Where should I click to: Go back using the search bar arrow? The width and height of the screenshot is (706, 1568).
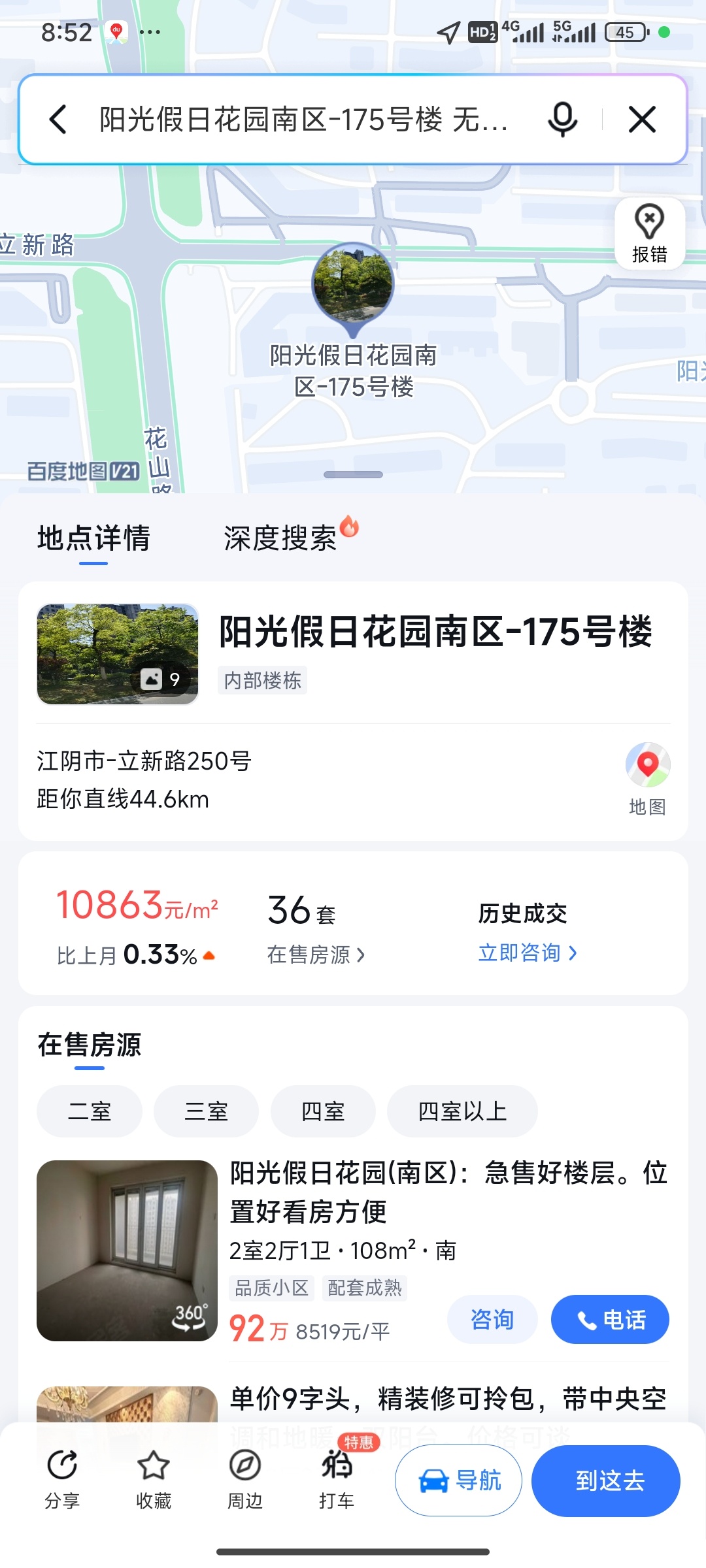click(x=58, y=120)
